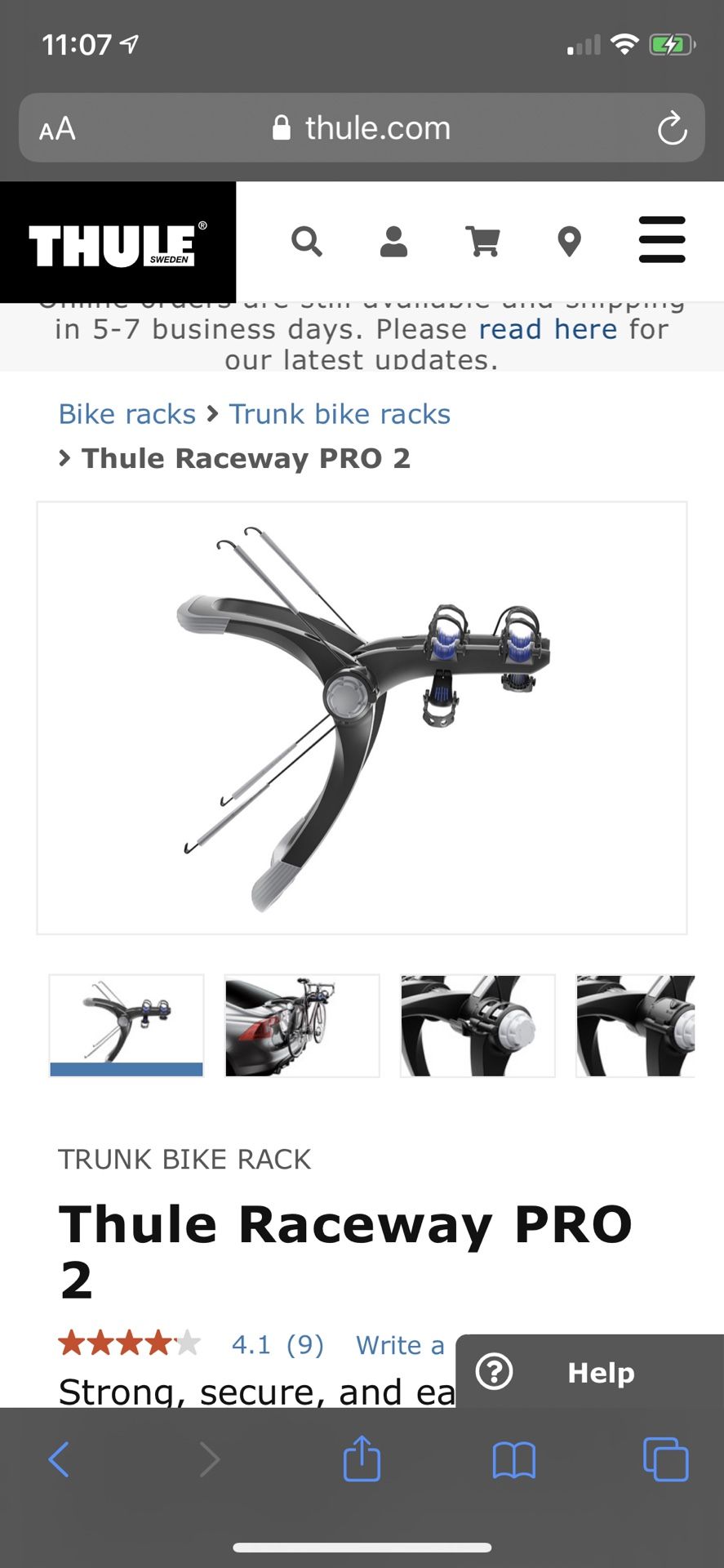Open the Help chat button

(589, 1372)
